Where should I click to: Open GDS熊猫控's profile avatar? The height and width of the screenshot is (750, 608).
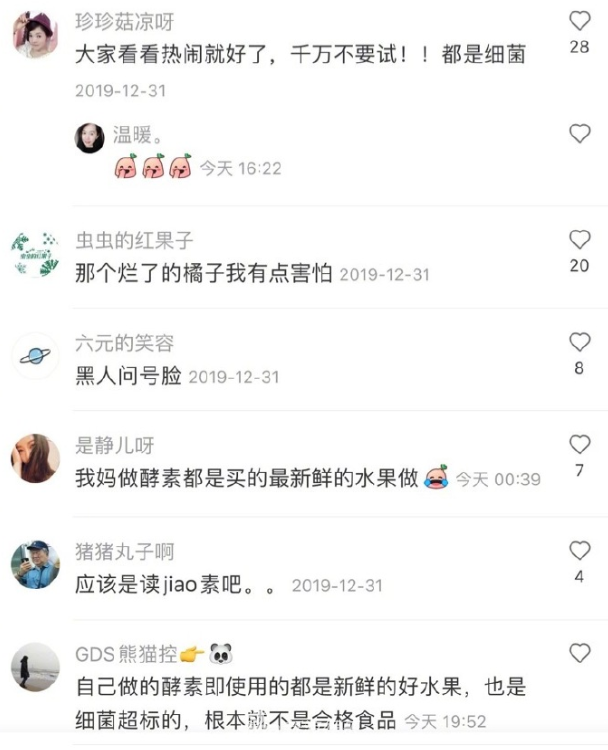pyautogui.click(x=35, y=667)
